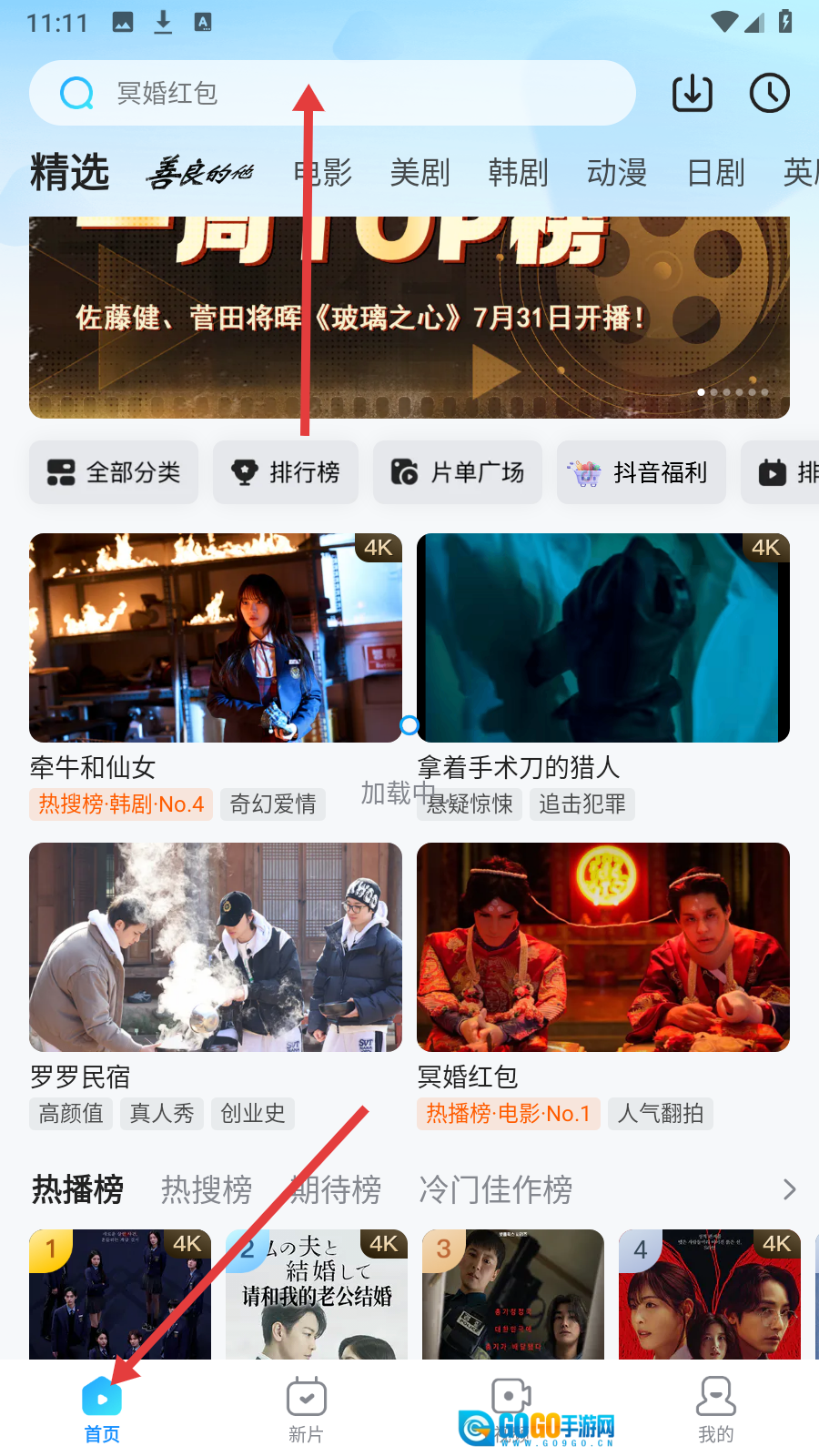Viewport: 819px width, 1456px height.
Task: Open the 牵牛和仙女 show card
Action: click(216, 638)
